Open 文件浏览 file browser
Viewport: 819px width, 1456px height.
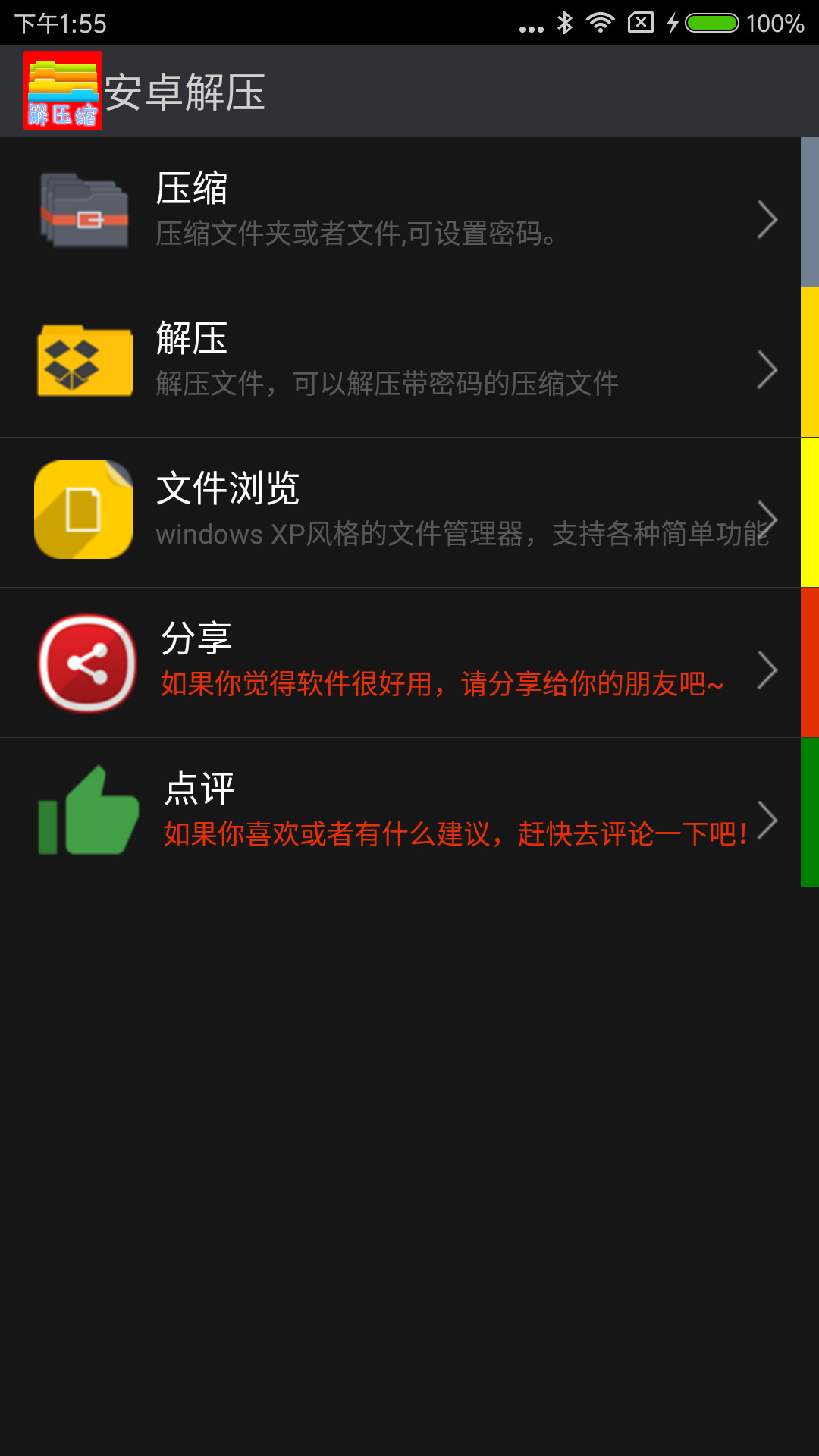400,512
